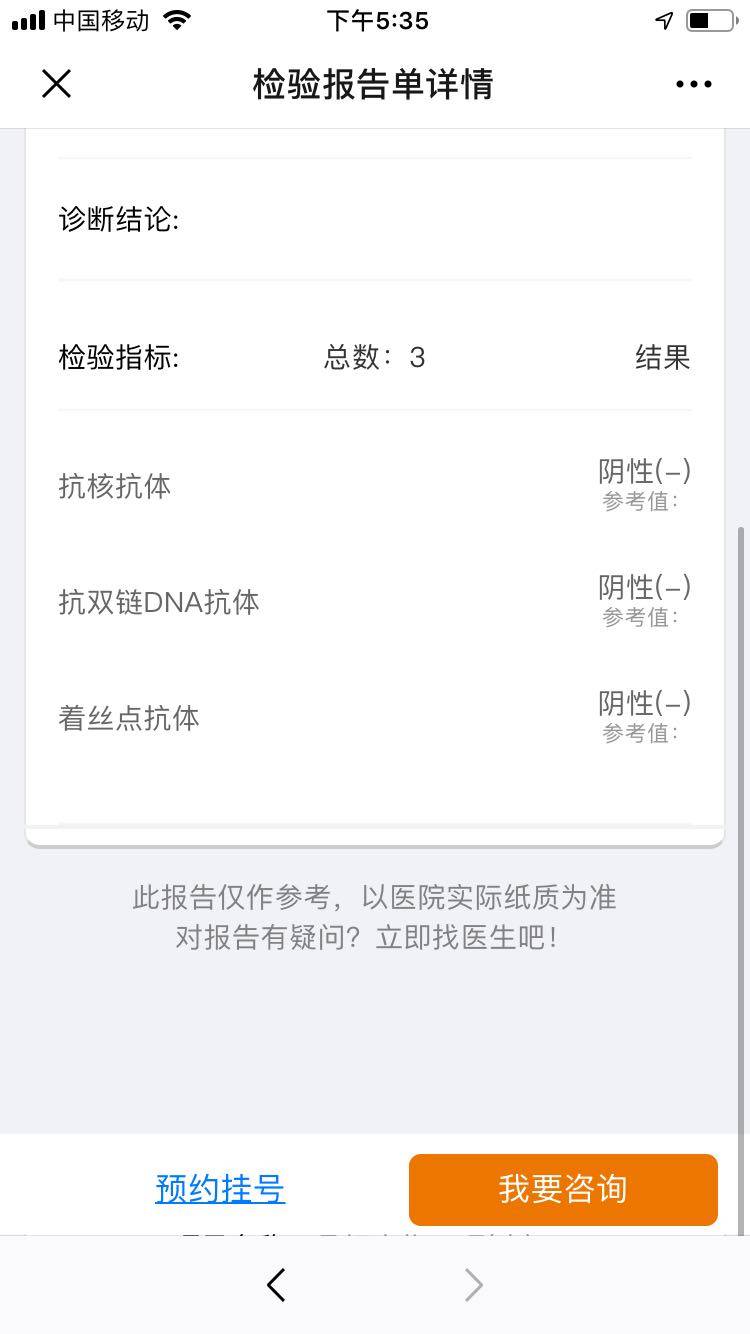Open the three-dot overflow menu
Image resolution: width=750 pixels, height=1334 pixels.
point(693,84)
